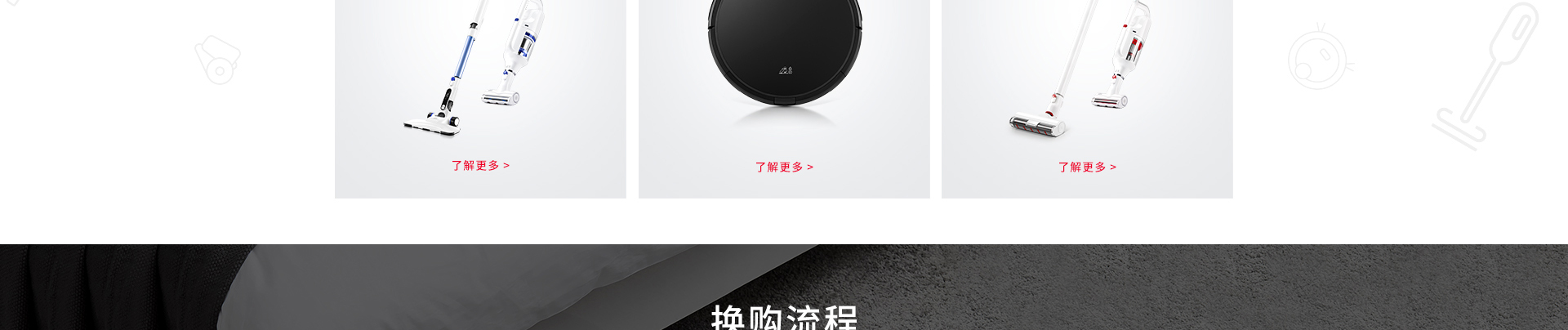Screen dimensions: 1568x330
Task: Open learn more under black robot vacuum
Action: pos(784,167)
